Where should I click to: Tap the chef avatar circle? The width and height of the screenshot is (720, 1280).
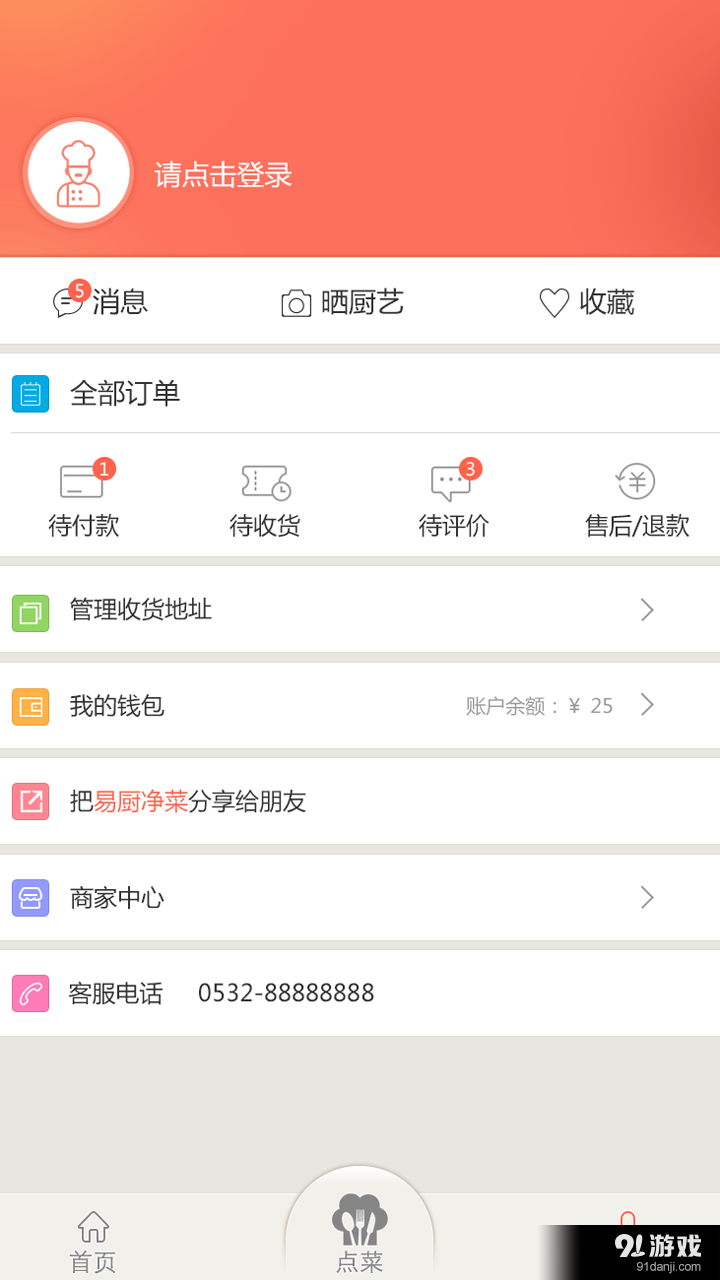coord(78,172)
